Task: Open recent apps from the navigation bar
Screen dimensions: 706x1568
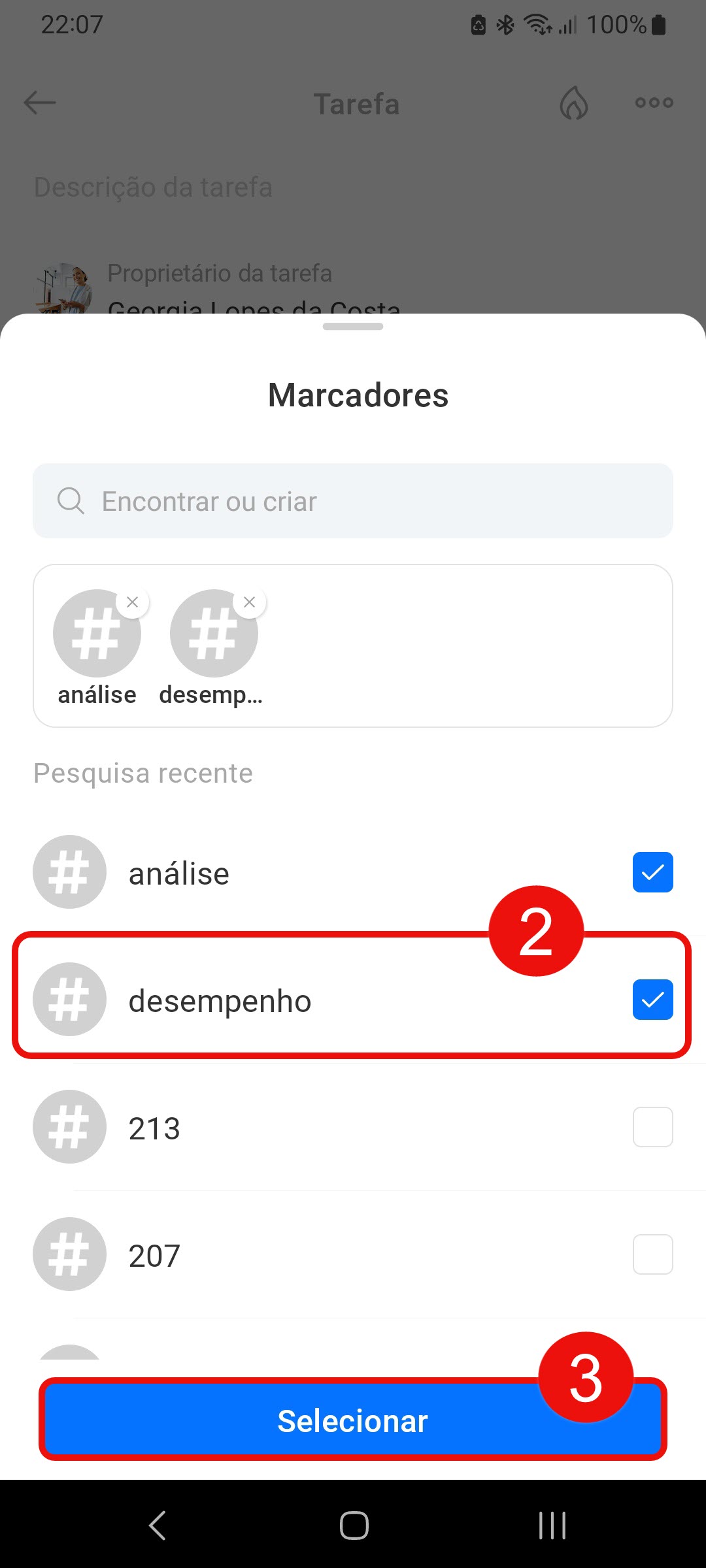Action: point(552,1526)
